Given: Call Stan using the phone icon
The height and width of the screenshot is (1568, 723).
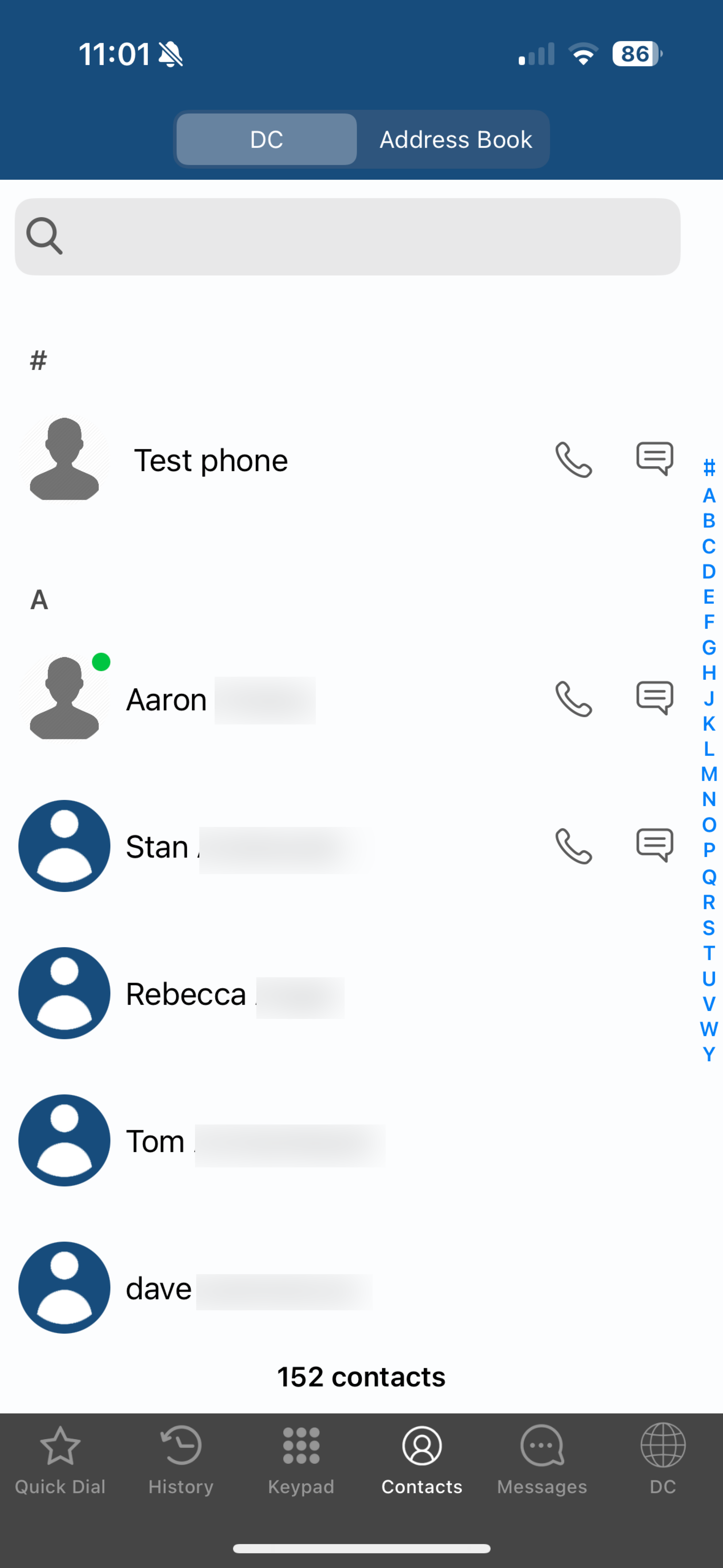Looking at the screenshot, I should tap(573, 846).
